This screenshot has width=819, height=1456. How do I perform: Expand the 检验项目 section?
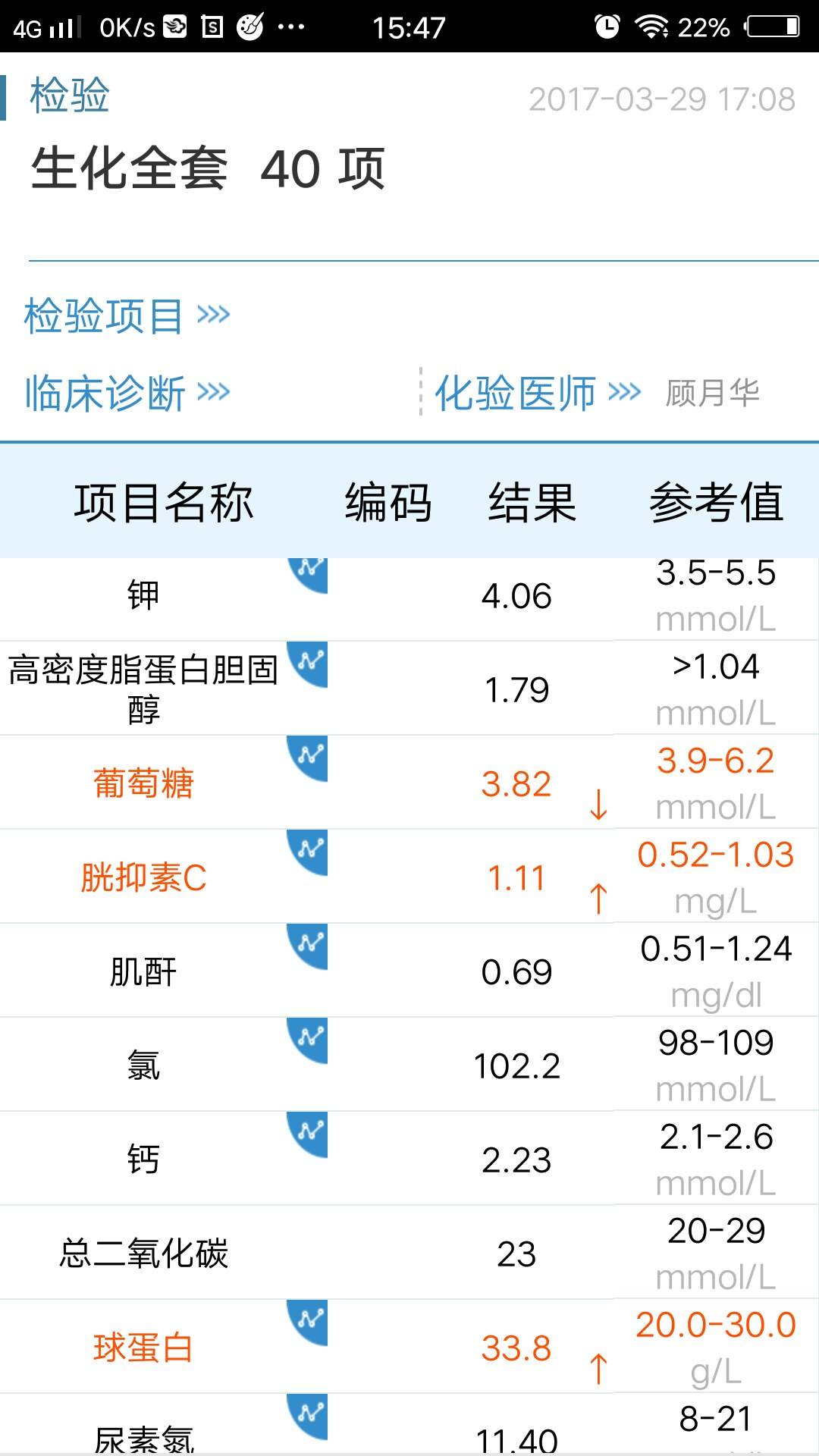[x=126, y=315]
